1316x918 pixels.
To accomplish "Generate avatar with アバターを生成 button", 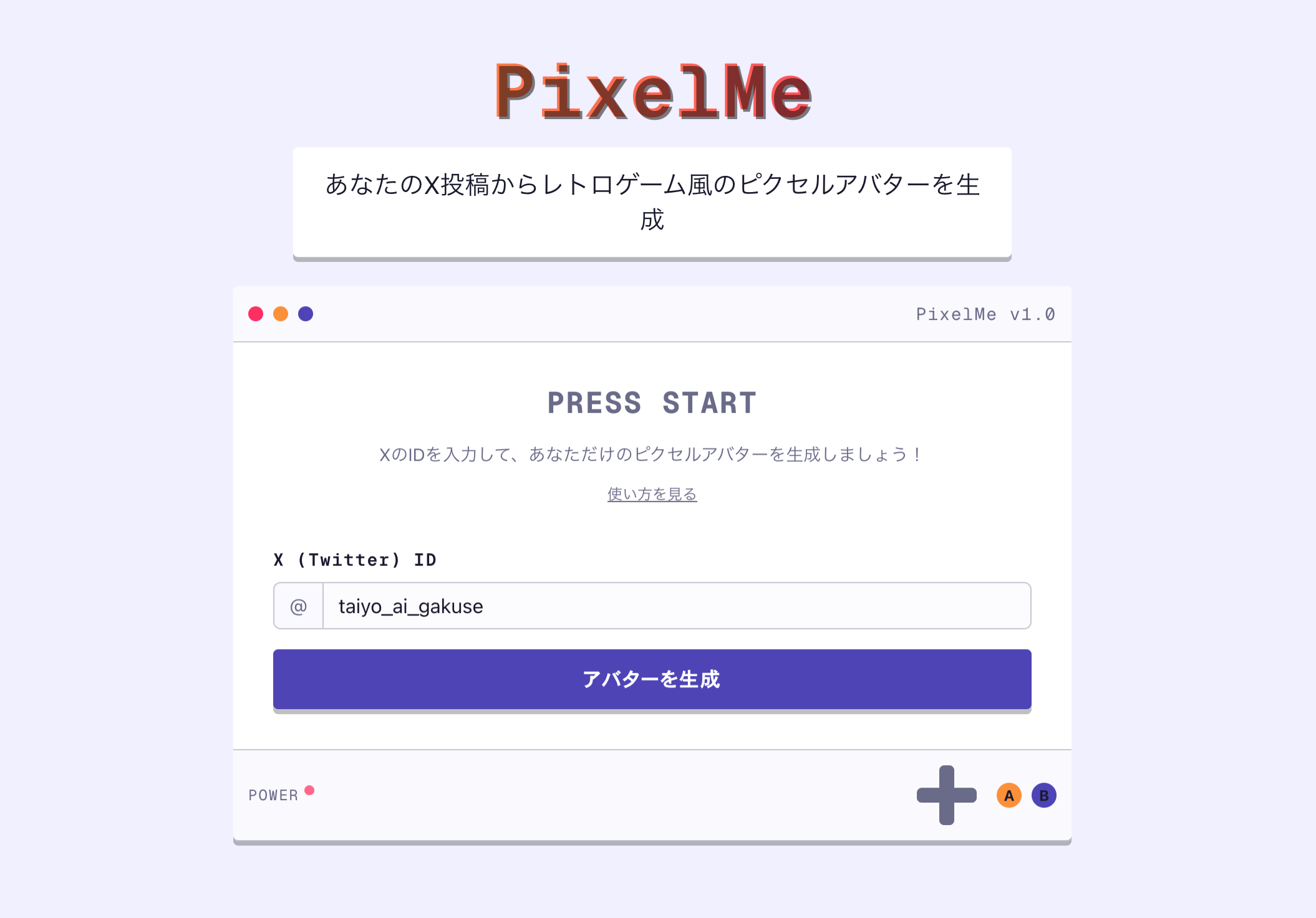I will point(652,679).
